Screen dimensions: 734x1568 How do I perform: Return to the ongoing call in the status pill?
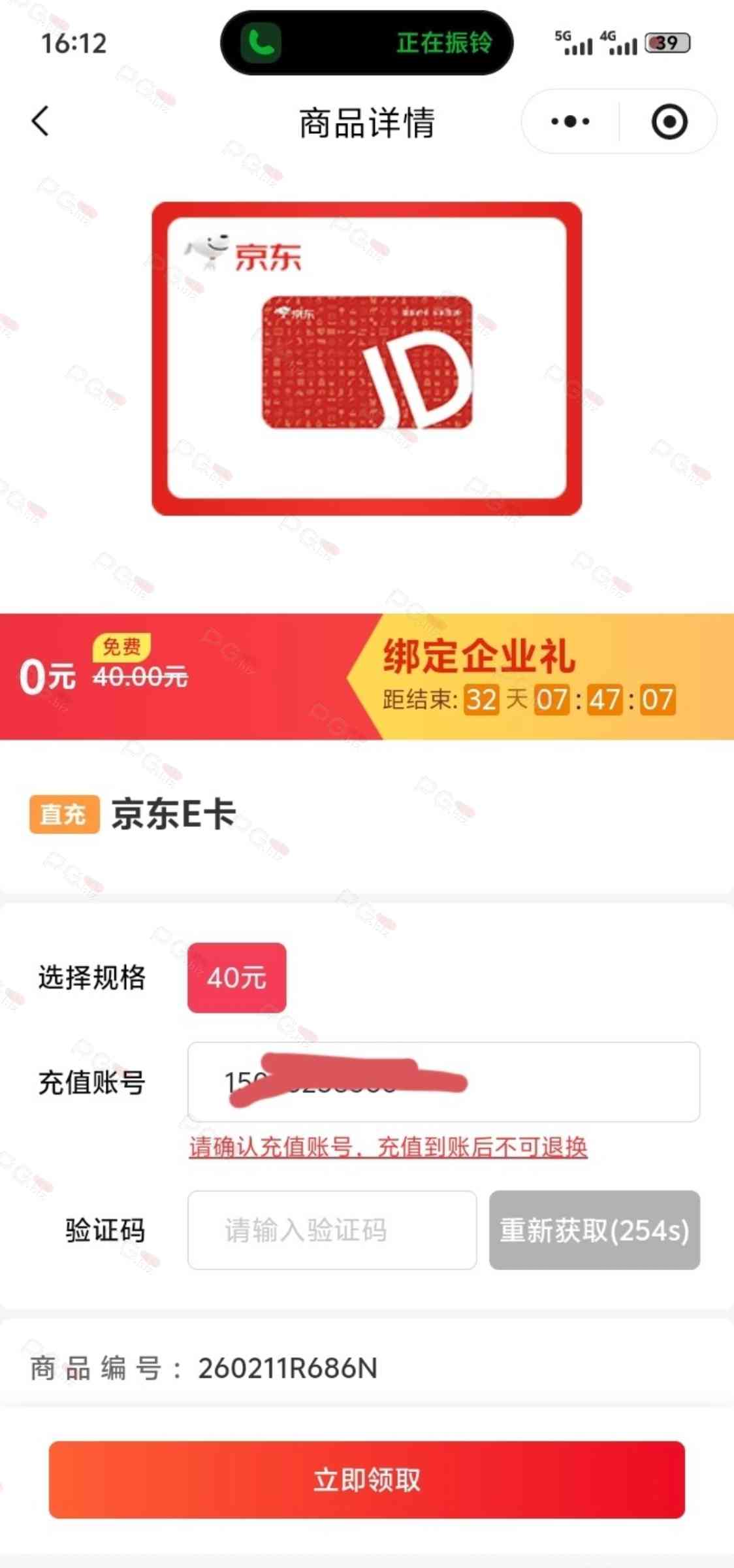pos(367,43)
